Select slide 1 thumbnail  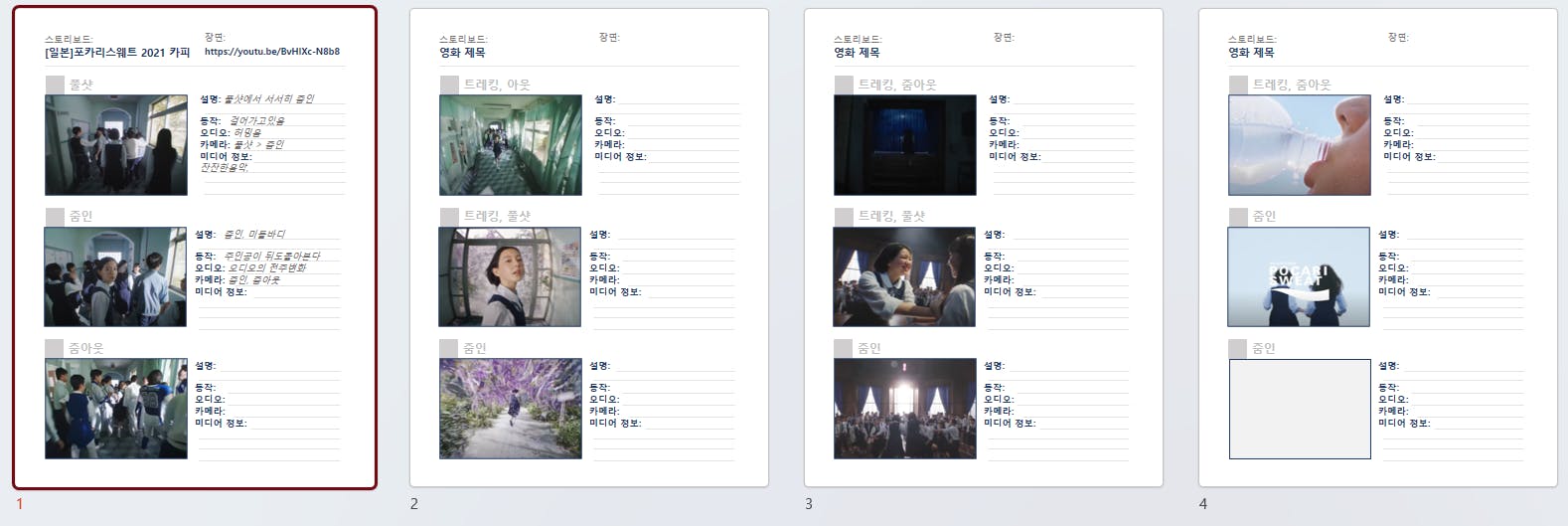[x=195, y=249]
